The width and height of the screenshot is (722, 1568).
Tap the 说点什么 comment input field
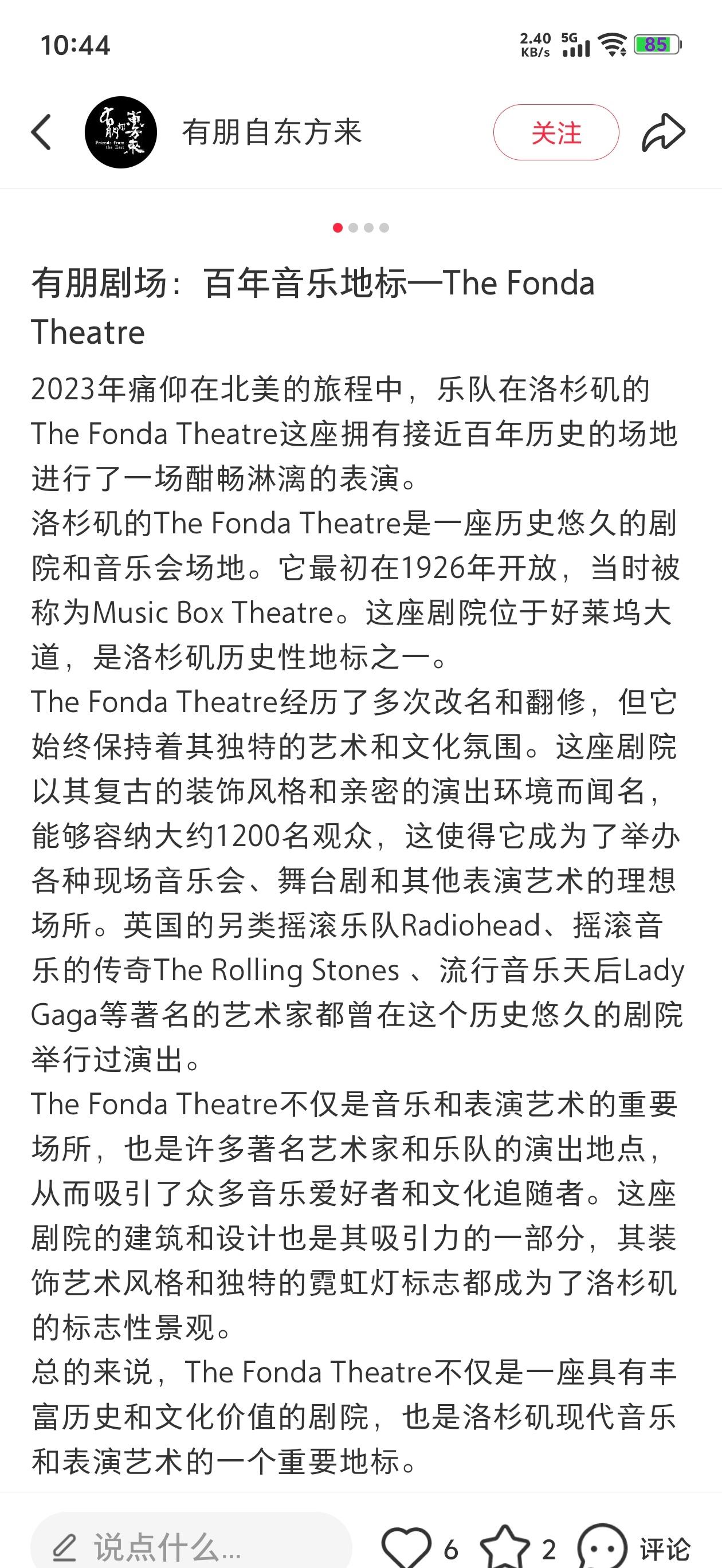click(x=191, y=1545)
